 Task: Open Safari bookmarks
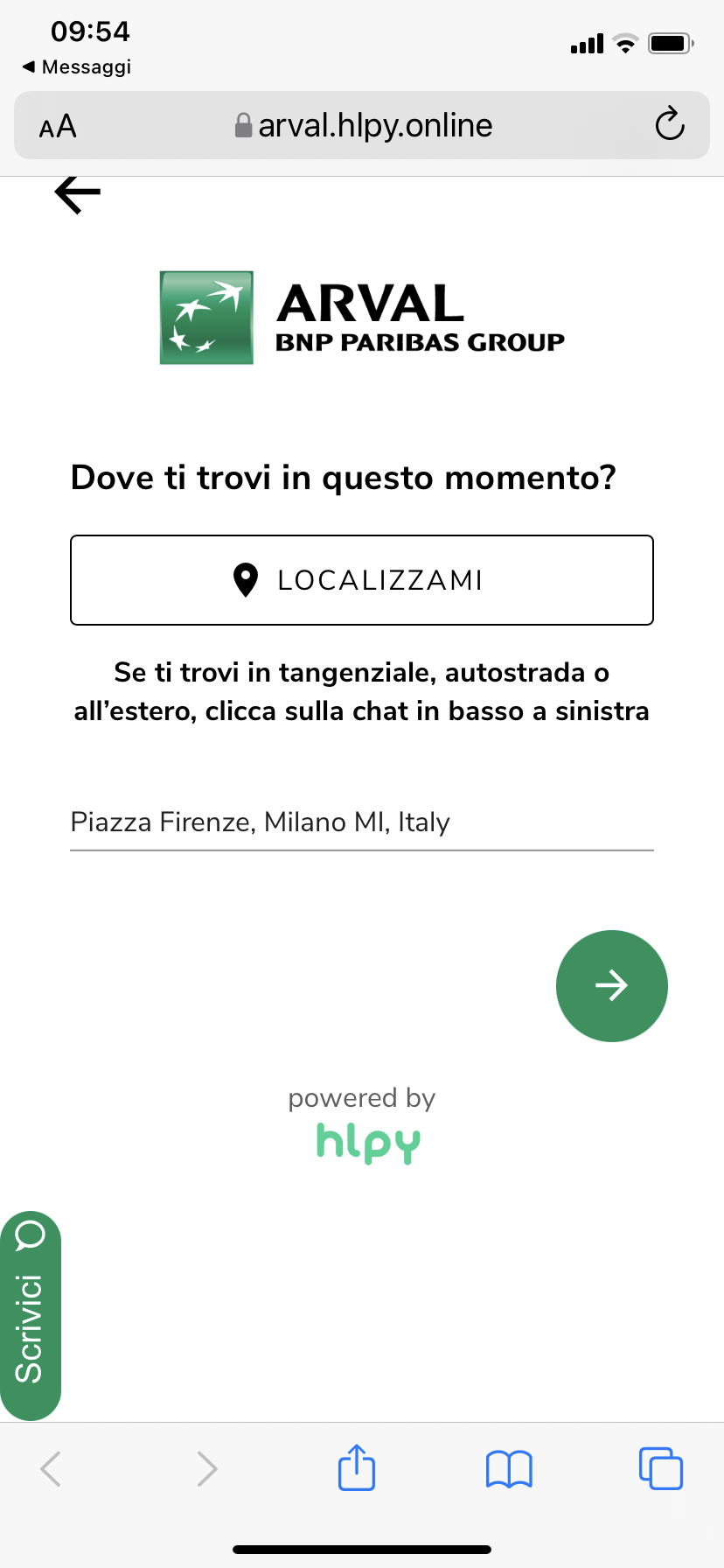(509, 1468)
